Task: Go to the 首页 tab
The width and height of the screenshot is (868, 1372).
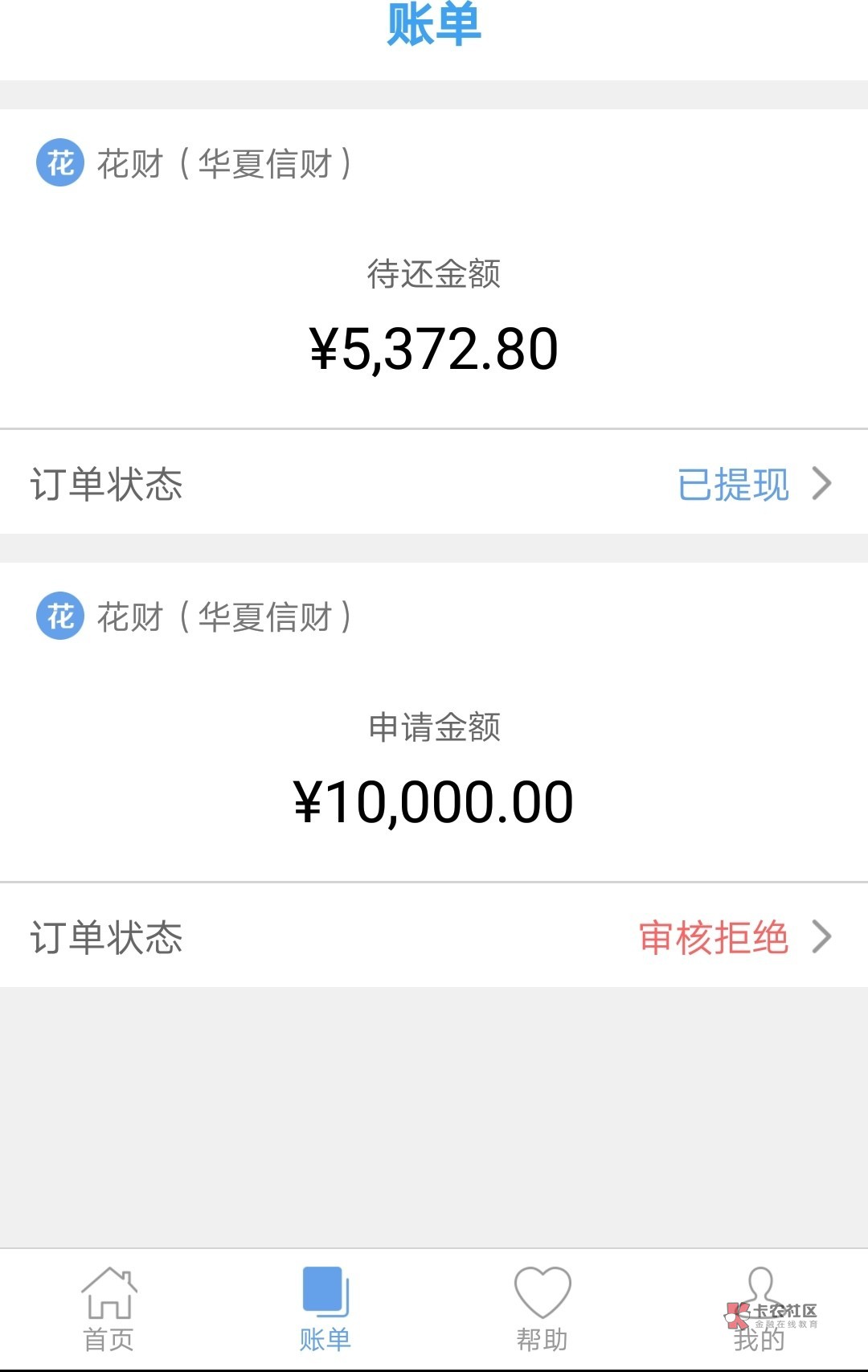Action: pyautogui.click(x=108, y=1310)
